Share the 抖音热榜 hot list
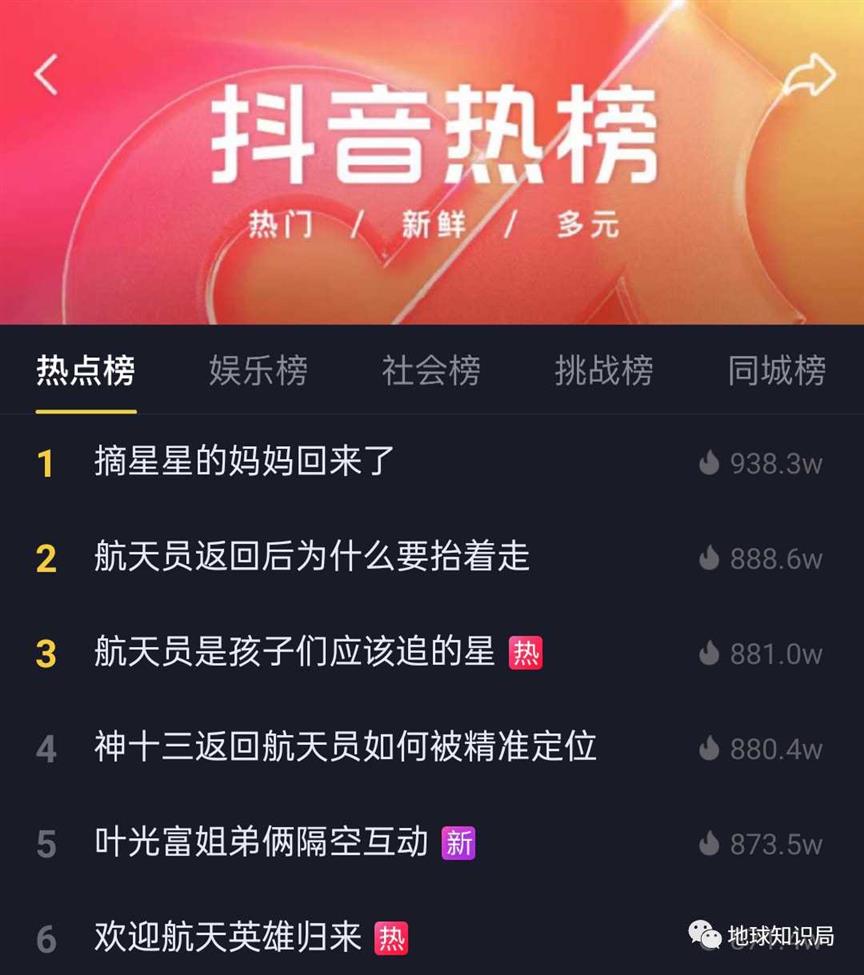The width and height of the screenshot is (864, 975). pyautogui.click(x=808, y=75)
